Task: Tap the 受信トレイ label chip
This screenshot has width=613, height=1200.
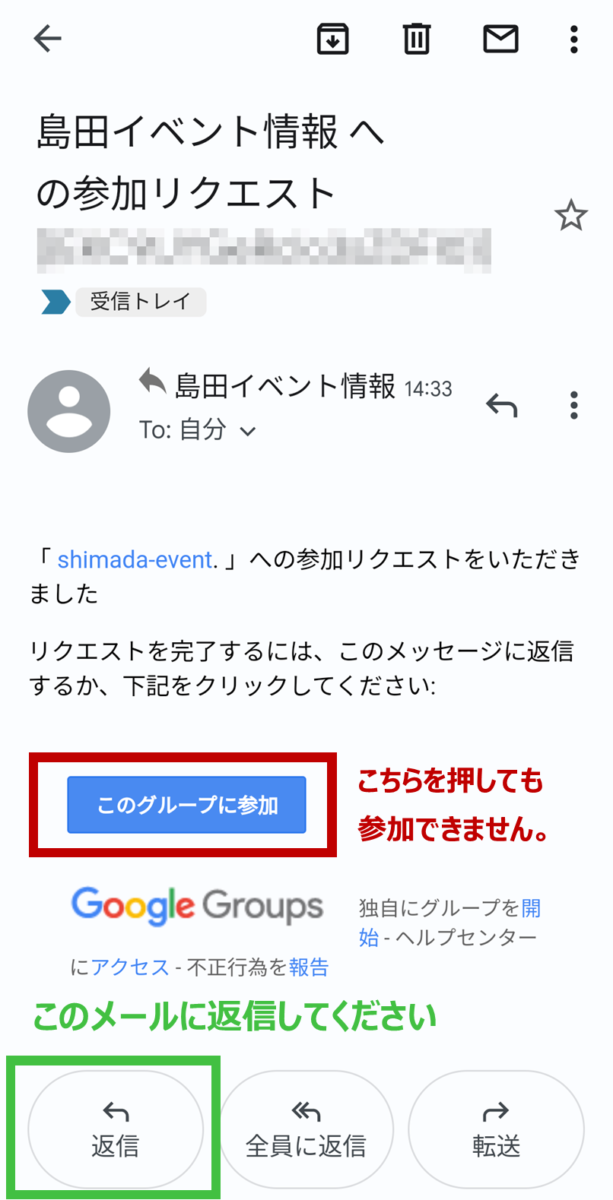Action: click(140, 302)
